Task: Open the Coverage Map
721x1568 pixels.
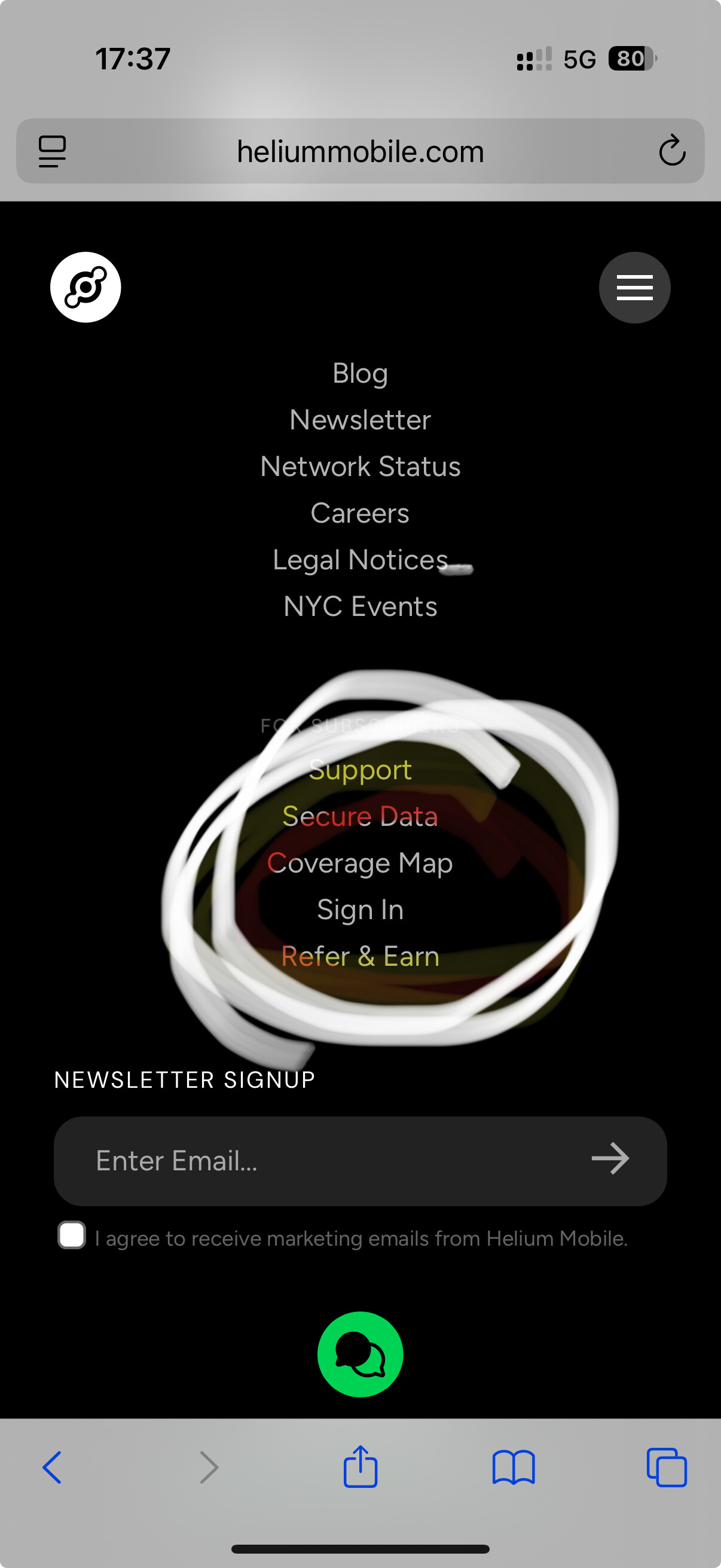Action: coord(360,863)
